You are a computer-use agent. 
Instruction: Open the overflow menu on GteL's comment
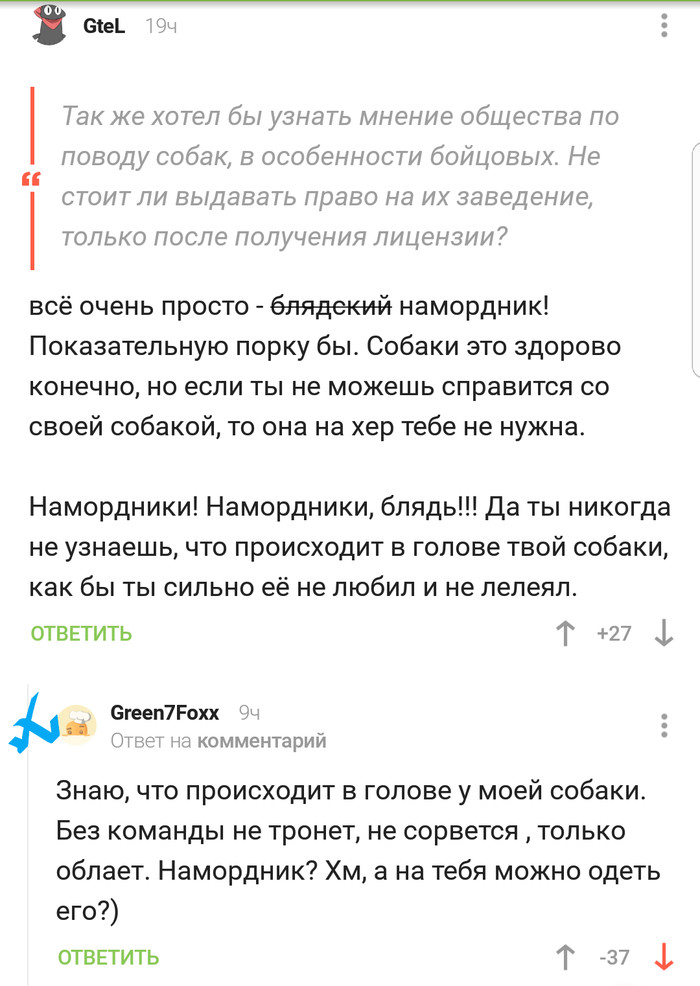point(665,27)
